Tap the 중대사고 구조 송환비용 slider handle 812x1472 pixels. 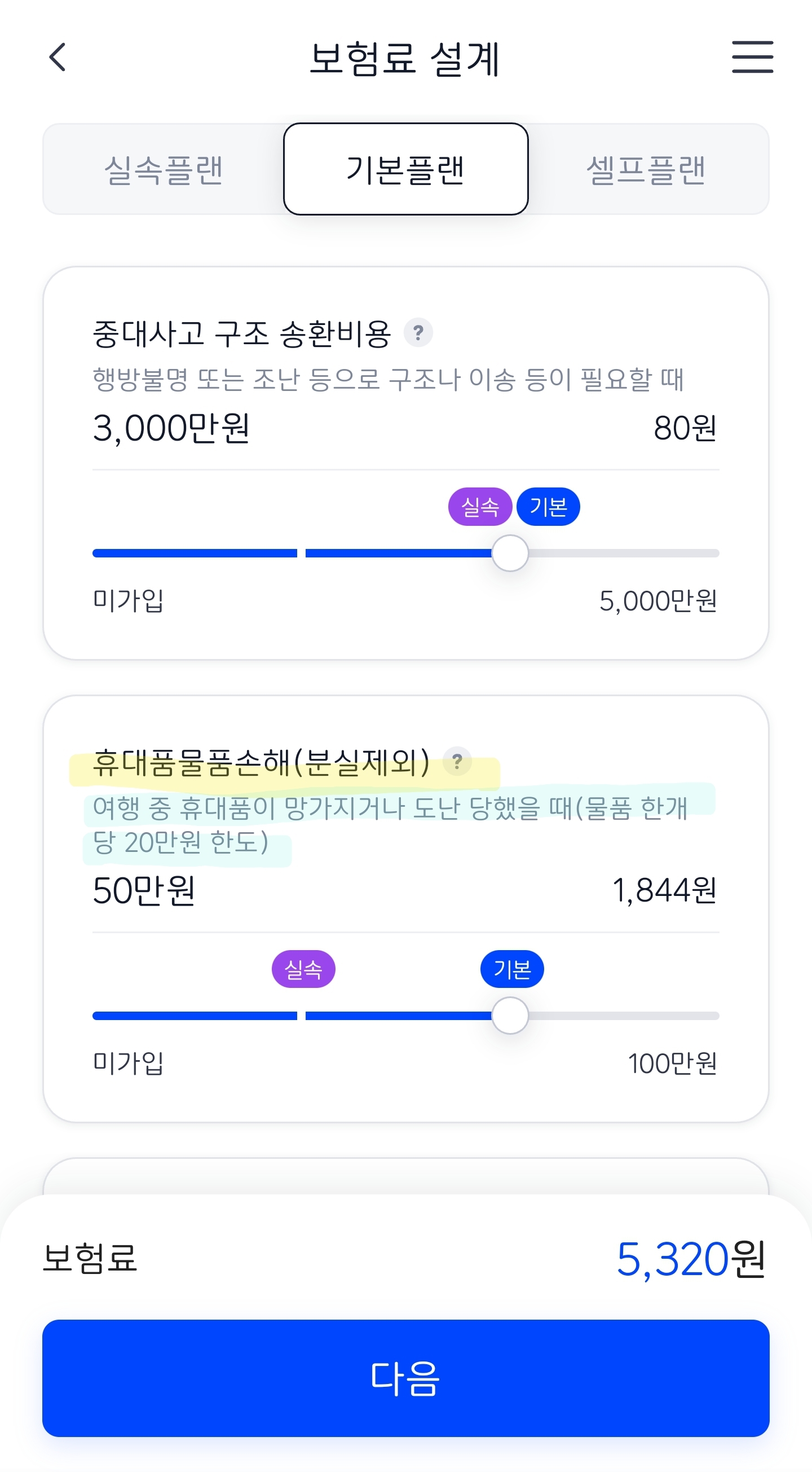coord(510,553)
